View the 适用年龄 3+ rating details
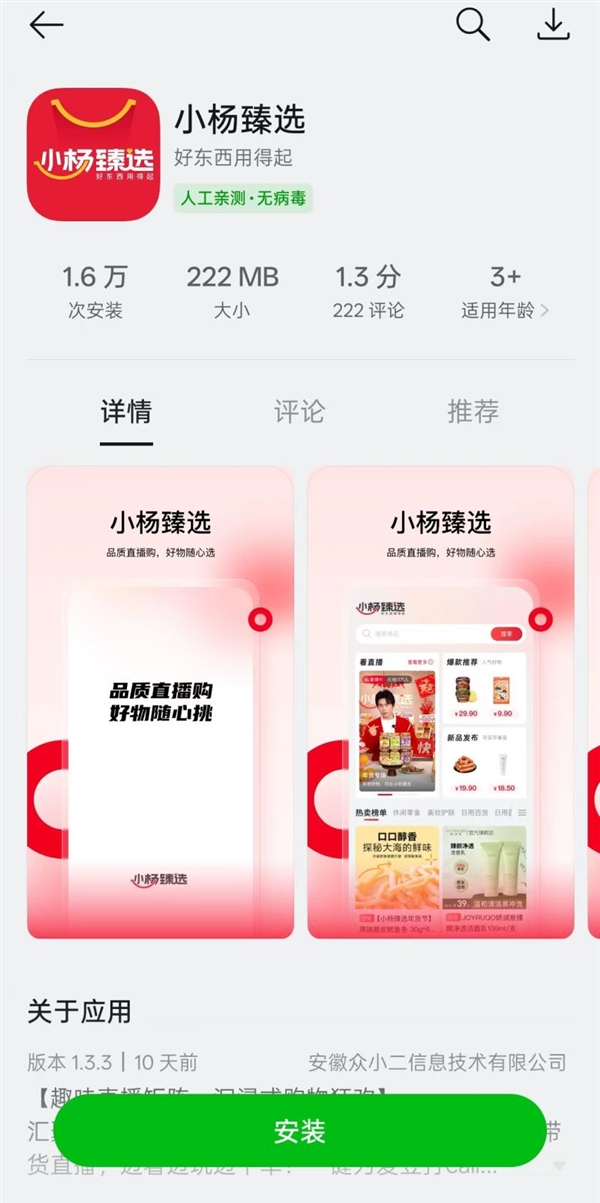Image resolution: width=600 pixels, height=1203 pixels. (x=505, y=292)
